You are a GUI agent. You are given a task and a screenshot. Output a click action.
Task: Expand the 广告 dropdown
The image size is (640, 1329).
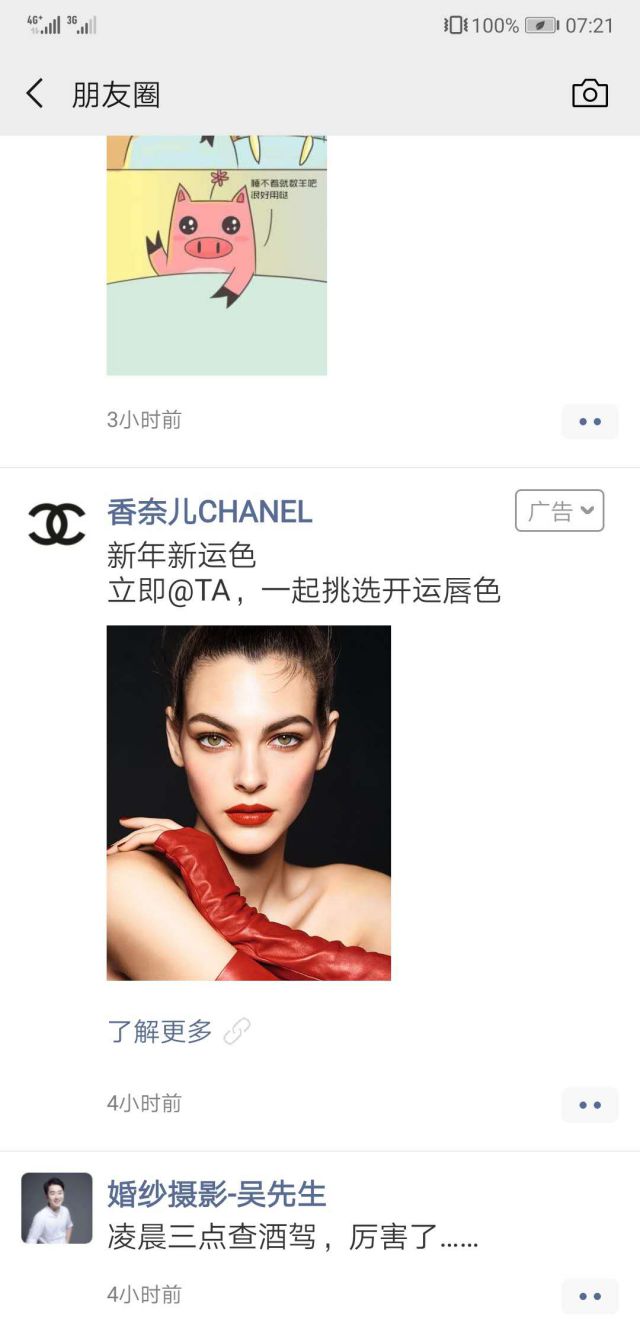(560, 511)
